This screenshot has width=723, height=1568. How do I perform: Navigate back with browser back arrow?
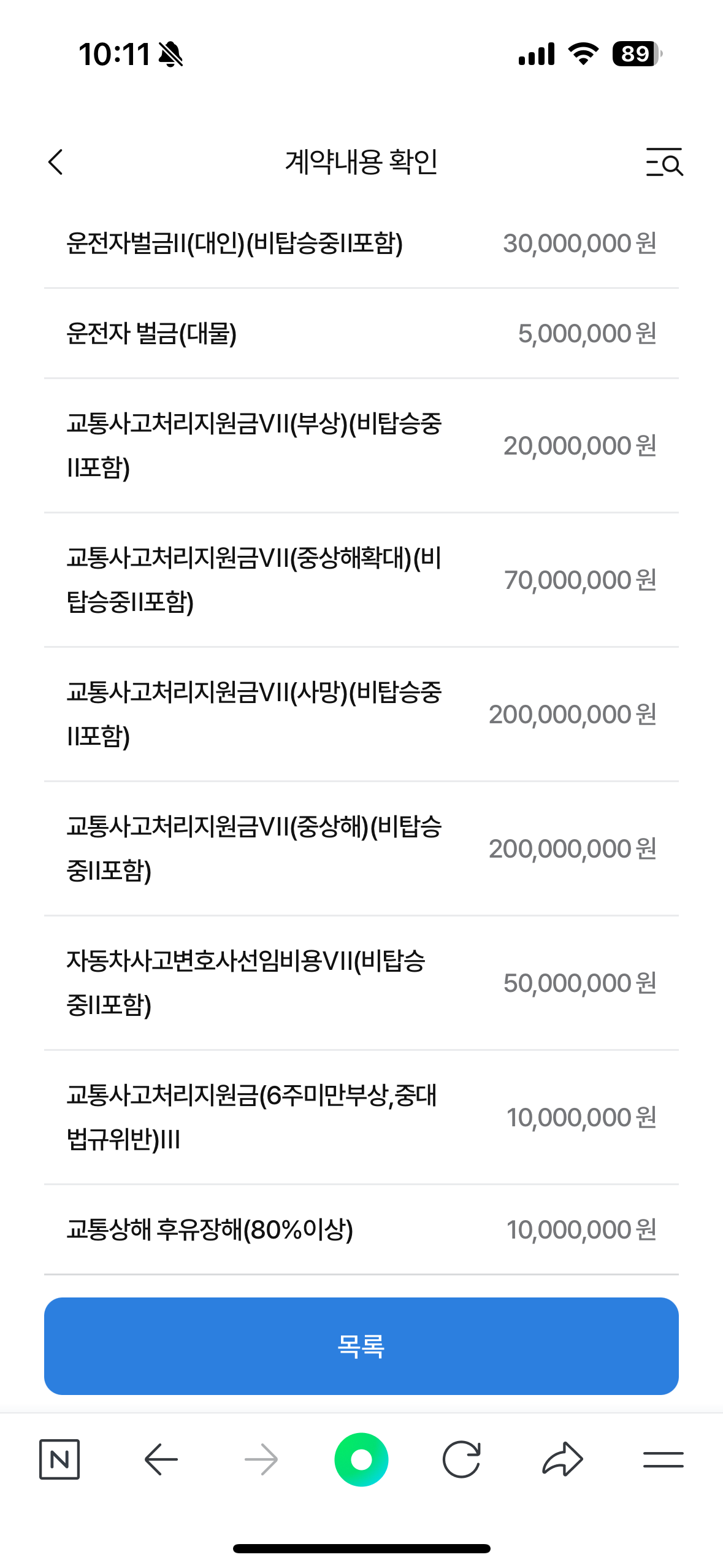(161, 1459)
